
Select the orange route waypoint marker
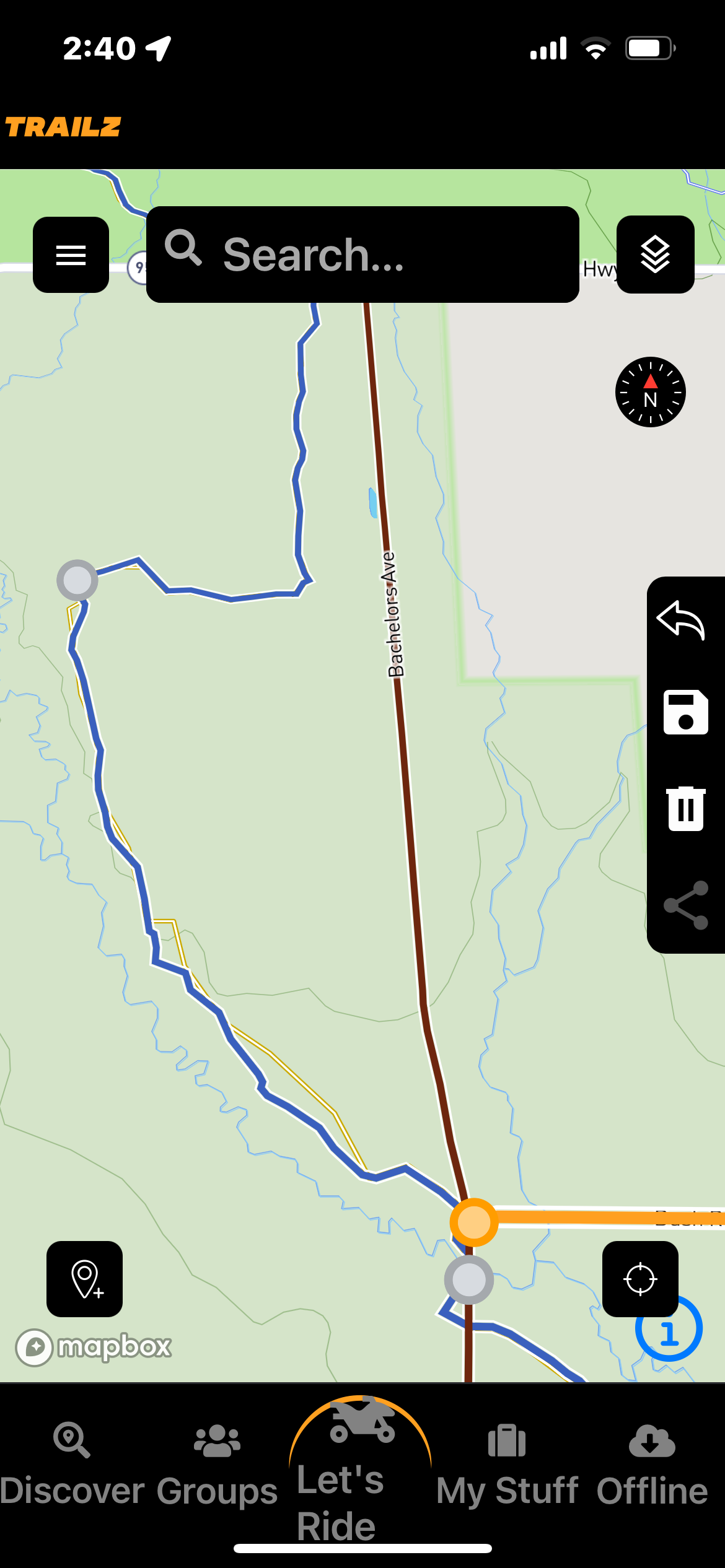[x=474, y=1222]
